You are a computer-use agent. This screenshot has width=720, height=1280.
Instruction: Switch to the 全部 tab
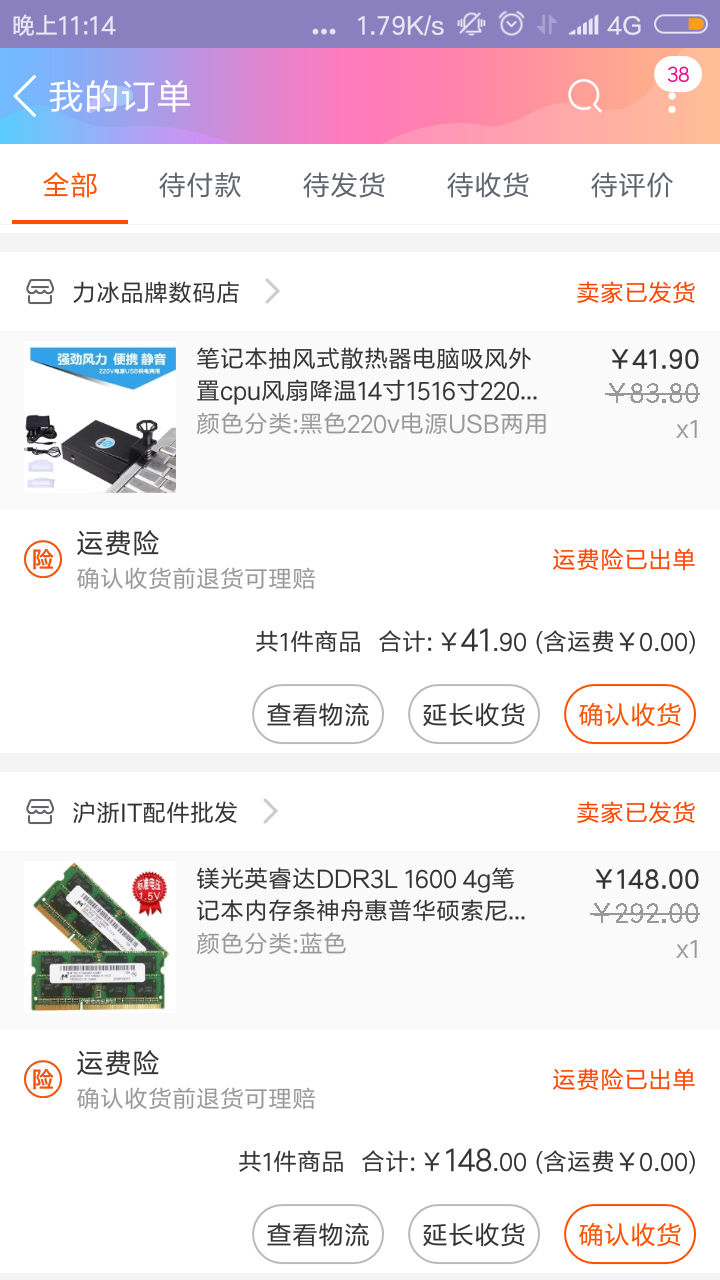click(70, 185)
